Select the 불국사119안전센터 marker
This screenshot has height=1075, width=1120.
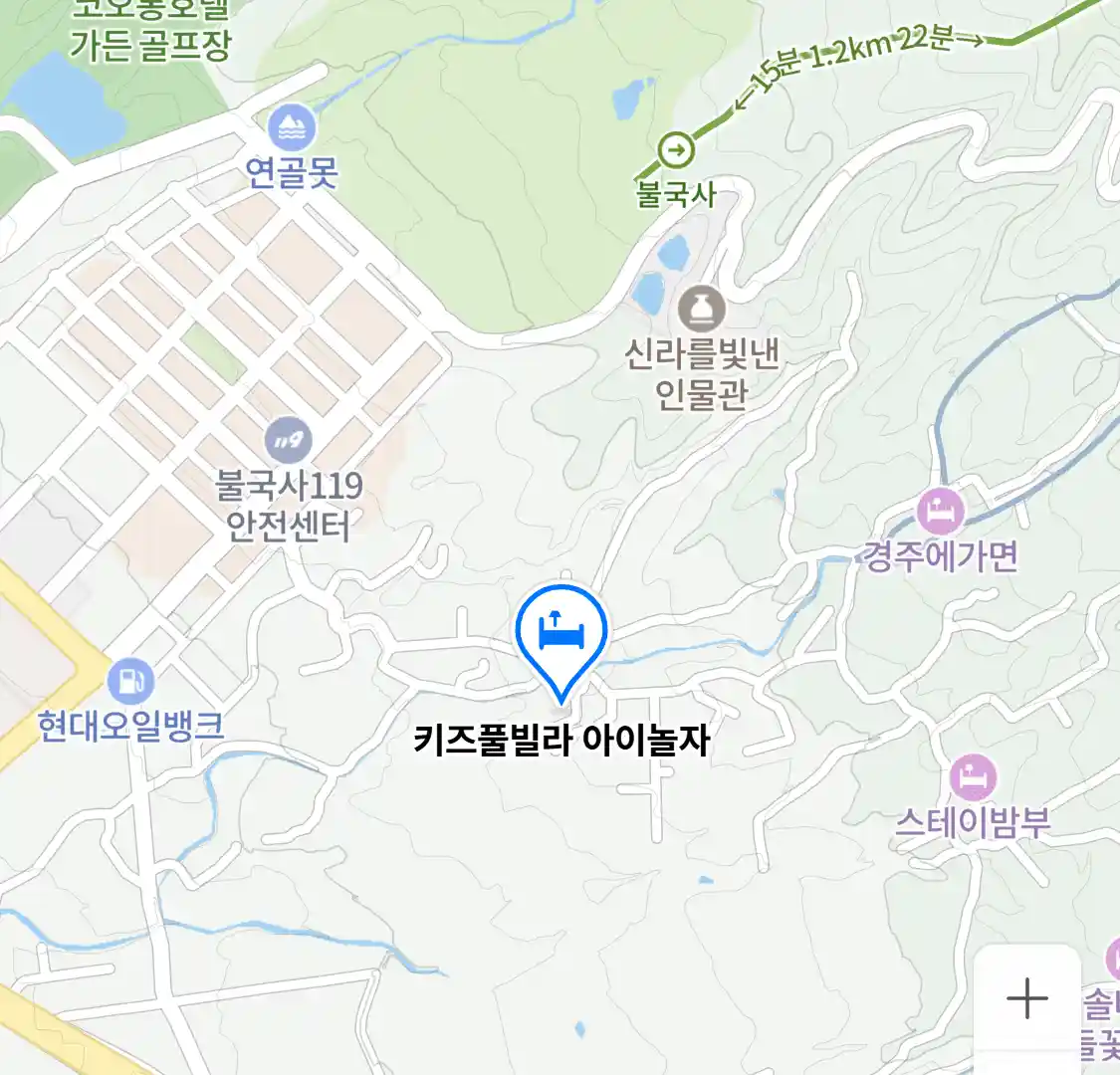(289, 440)
